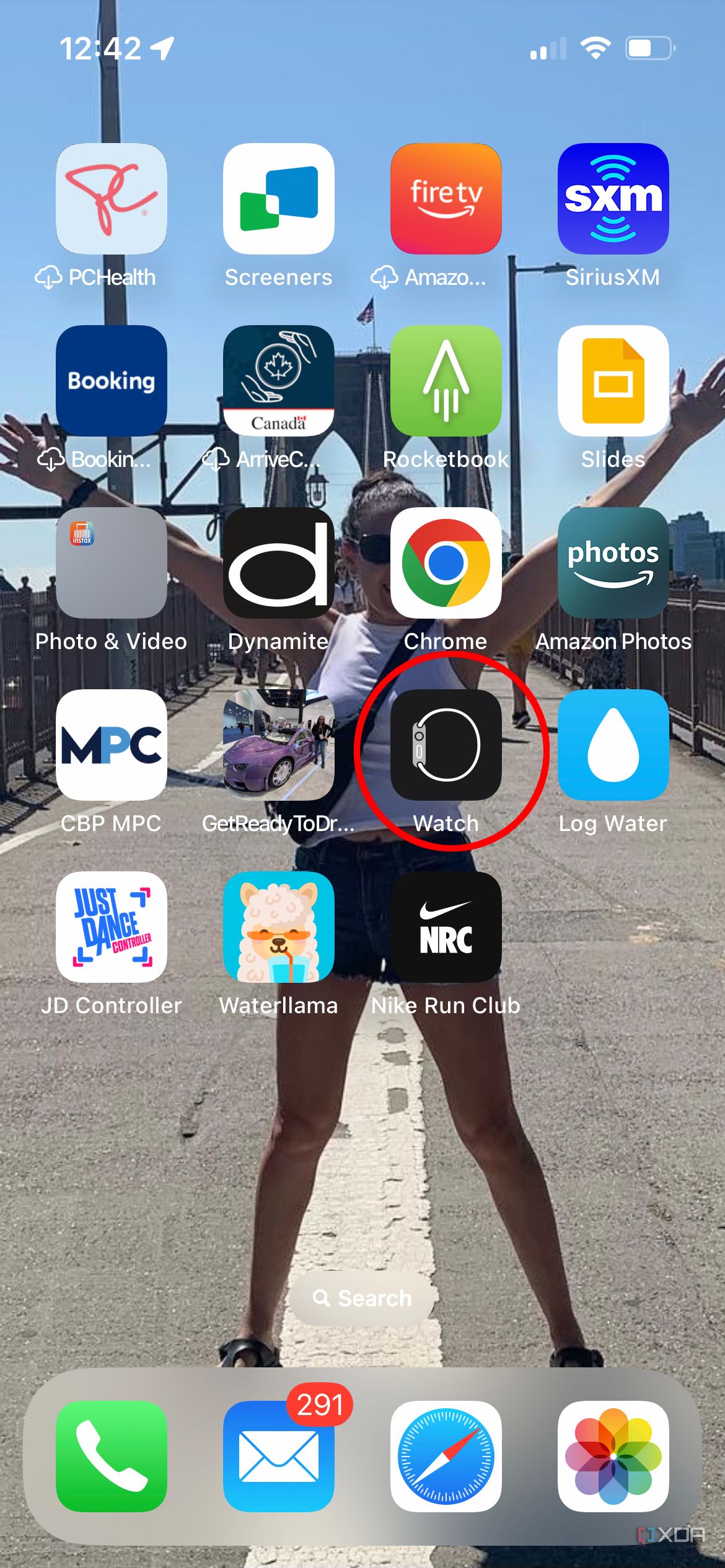
Task: Open the Photo & Video folder
Action: [110, 563]
